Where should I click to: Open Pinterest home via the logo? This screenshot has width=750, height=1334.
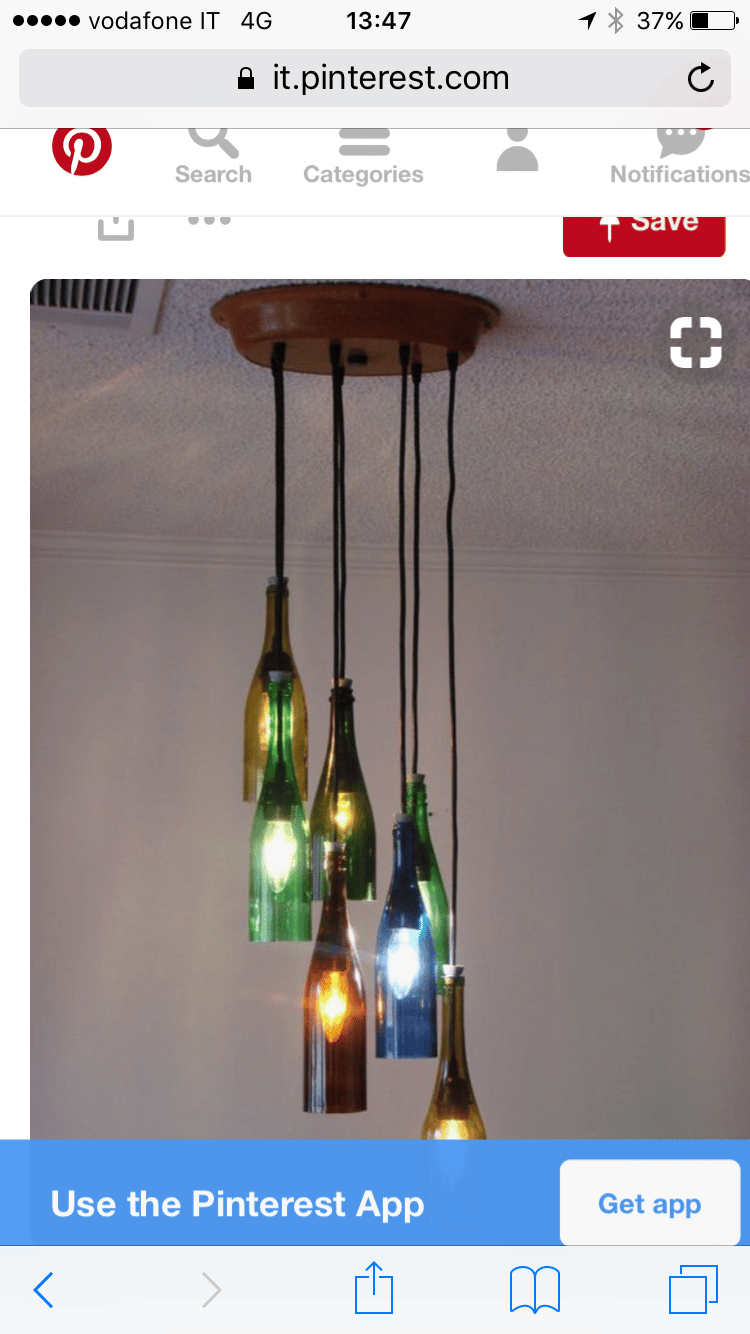pos(82,150)
